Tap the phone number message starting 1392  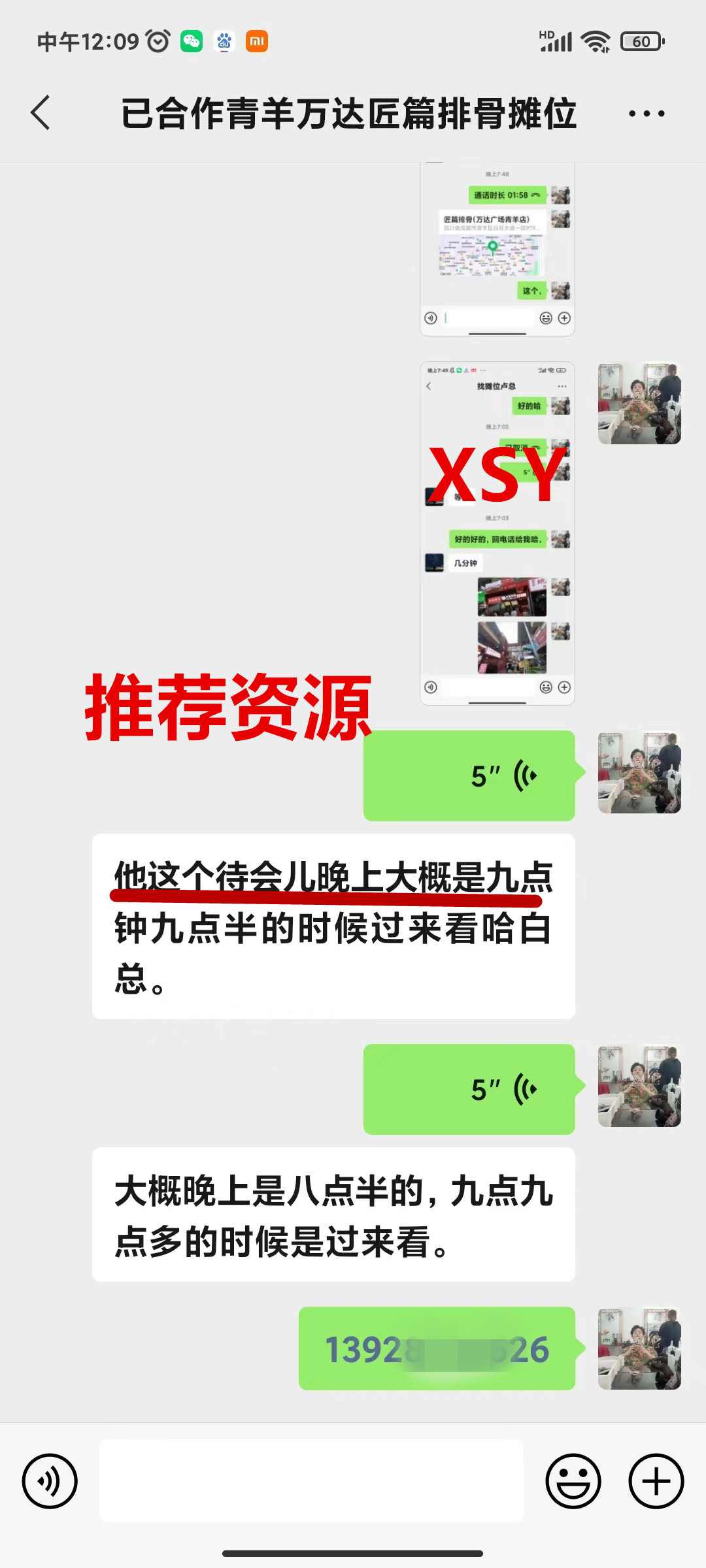click(437, 1348)
